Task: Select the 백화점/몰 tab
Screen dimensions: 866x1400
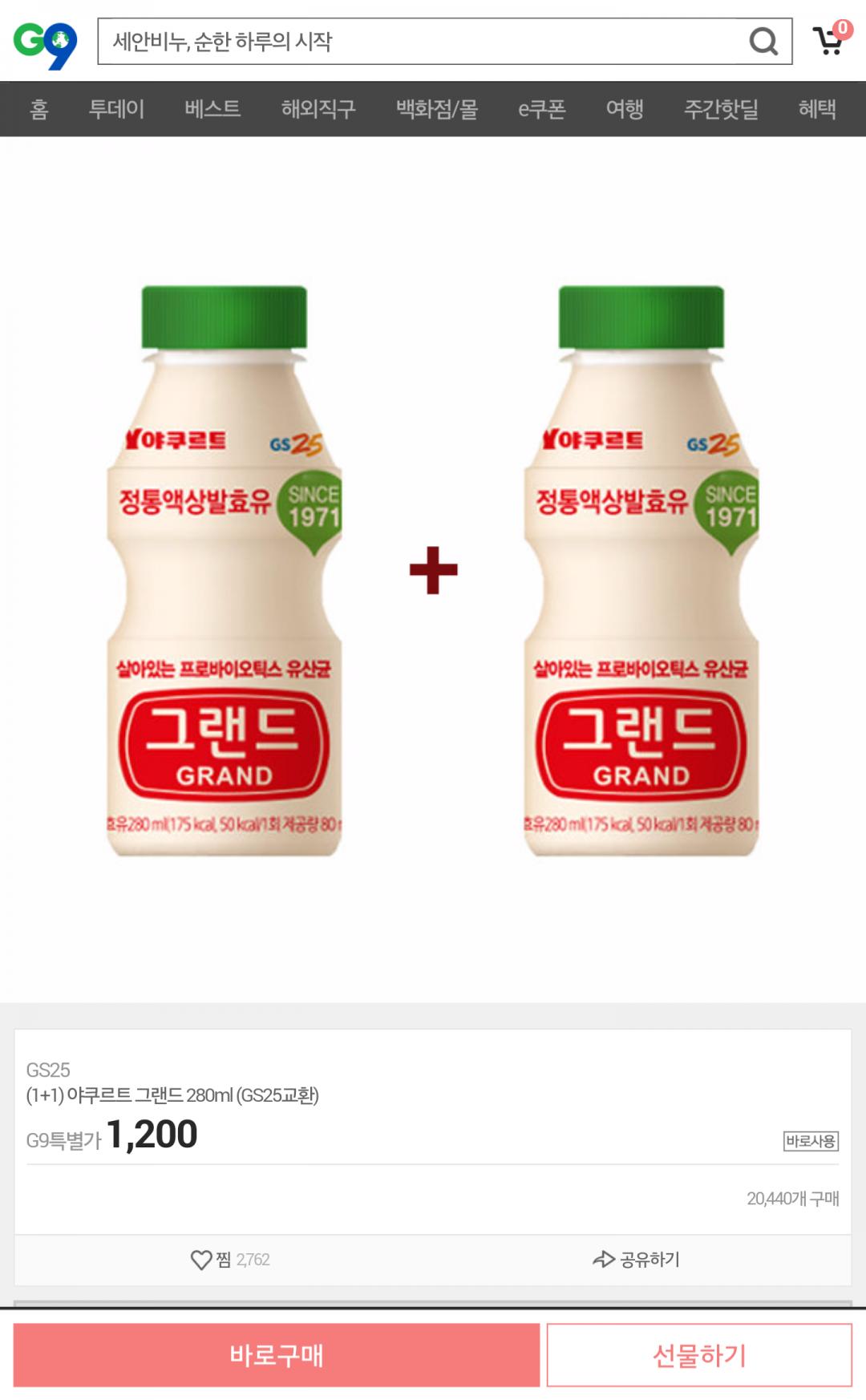Action: pyautogui.click(x=437, y=109)
